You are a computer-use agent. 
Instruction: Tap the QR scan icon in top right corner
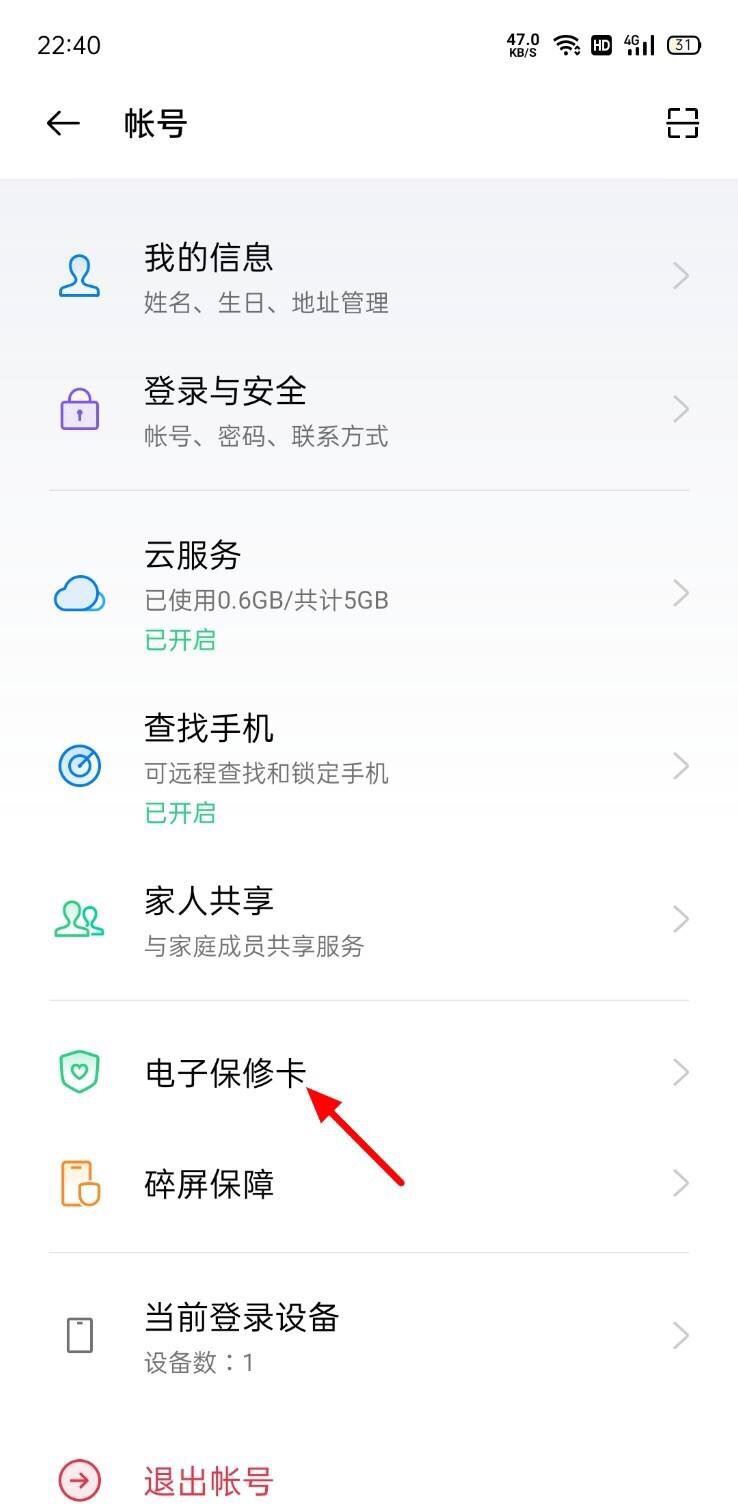682,123
